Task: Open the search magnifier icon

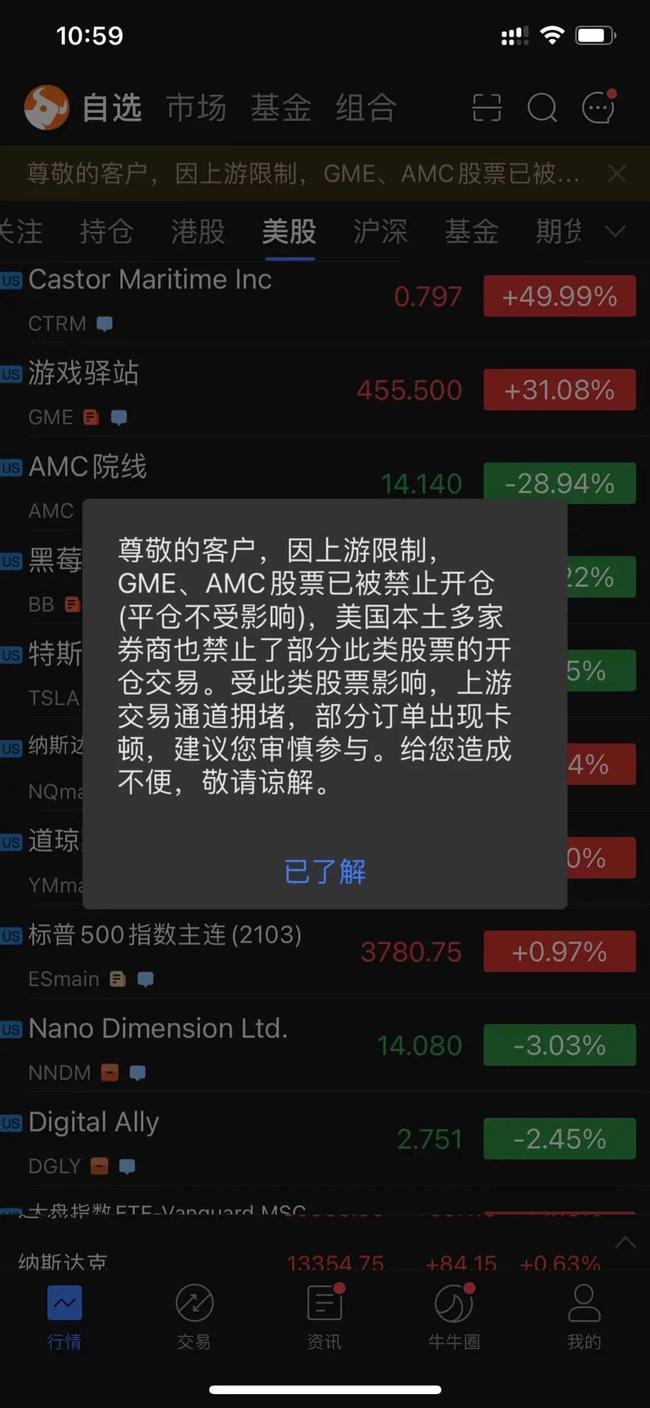Action: 542,108
